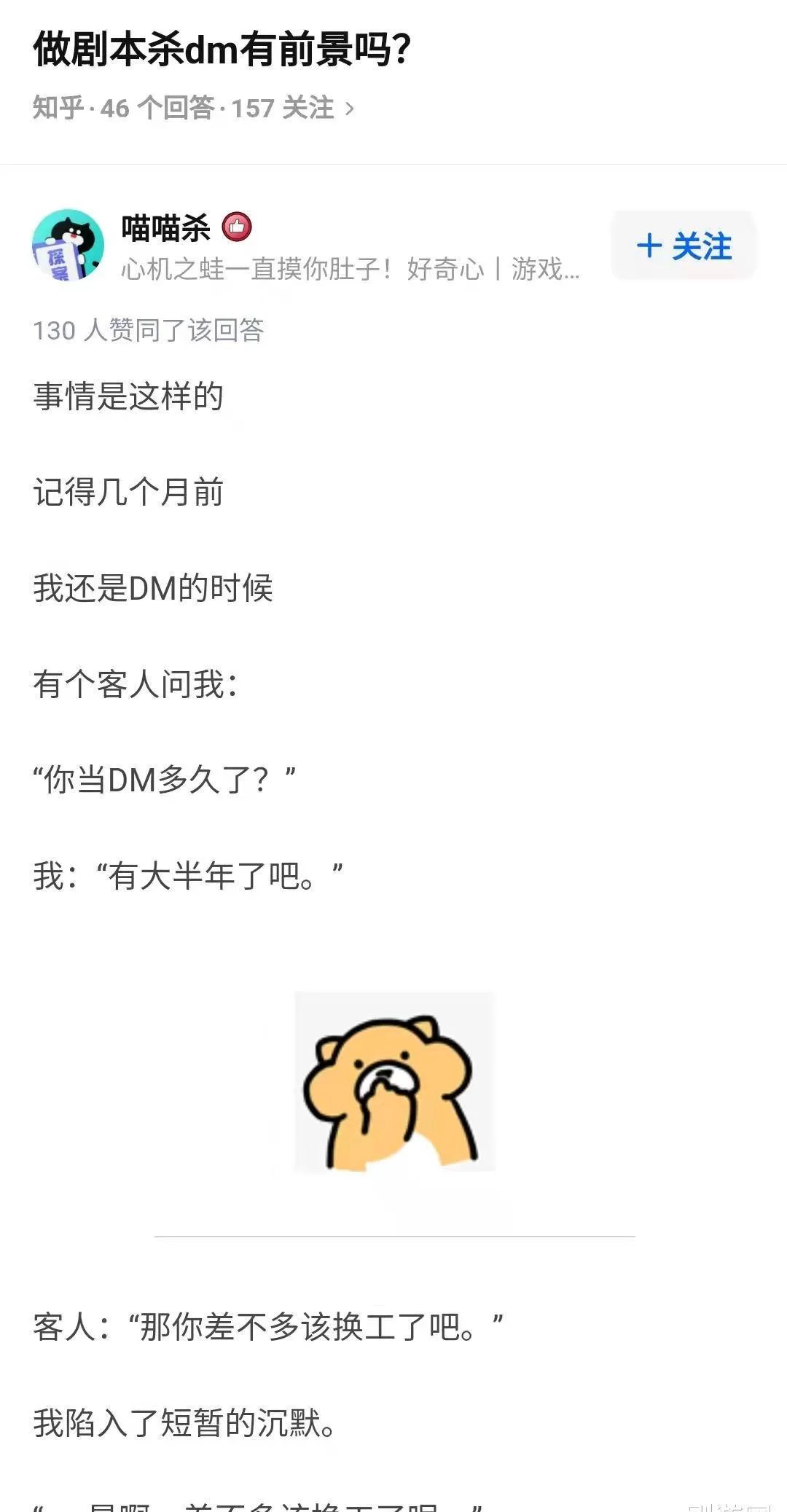Viewport: 787px width, 1512px height.
Task: Tap the author name 喵喵杀
Action: [x=165, y=228]
